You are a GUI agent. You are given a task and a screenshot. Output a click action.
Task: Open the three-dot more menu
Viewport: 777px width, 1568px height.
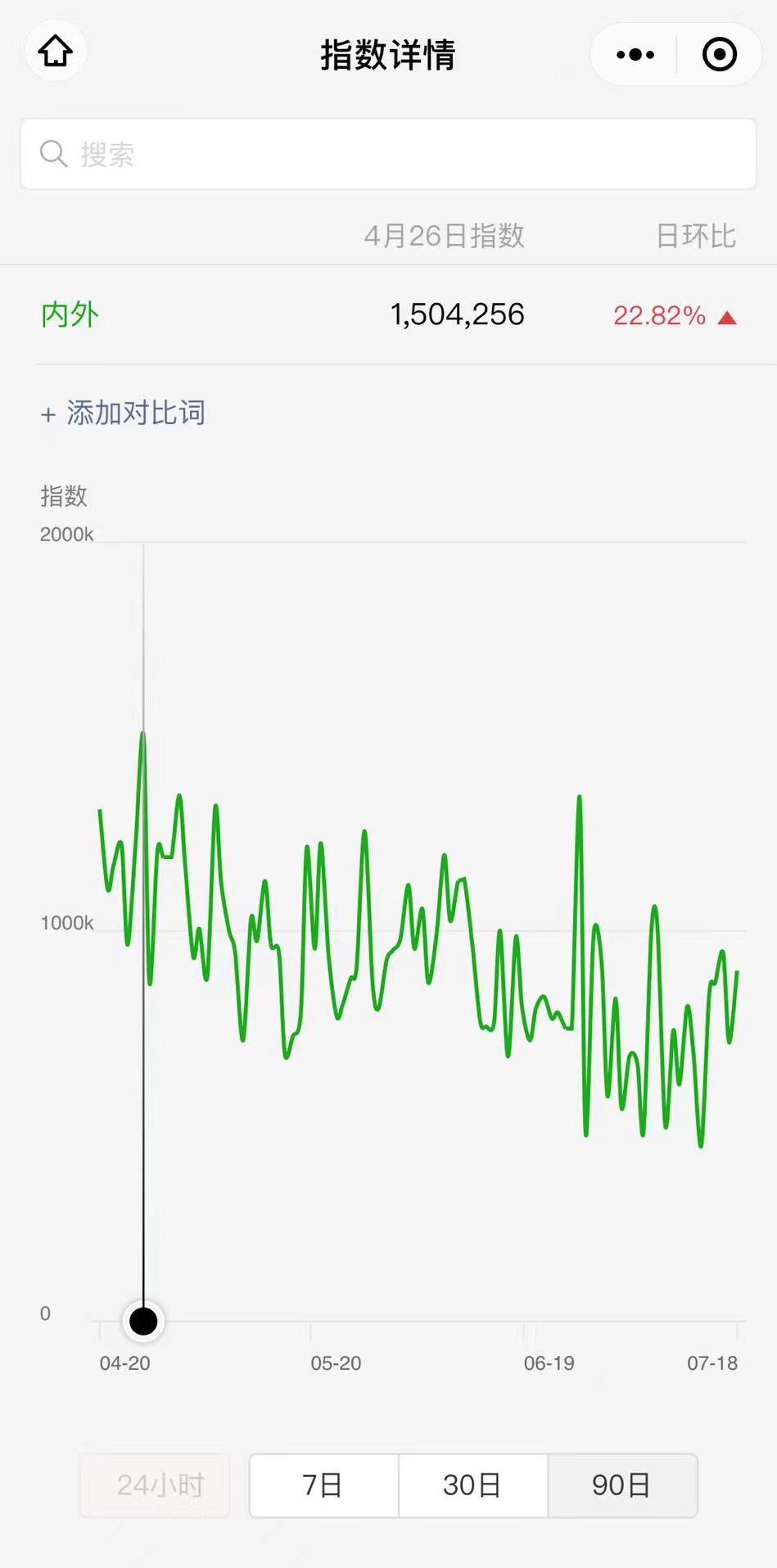(x=635, y=55)
